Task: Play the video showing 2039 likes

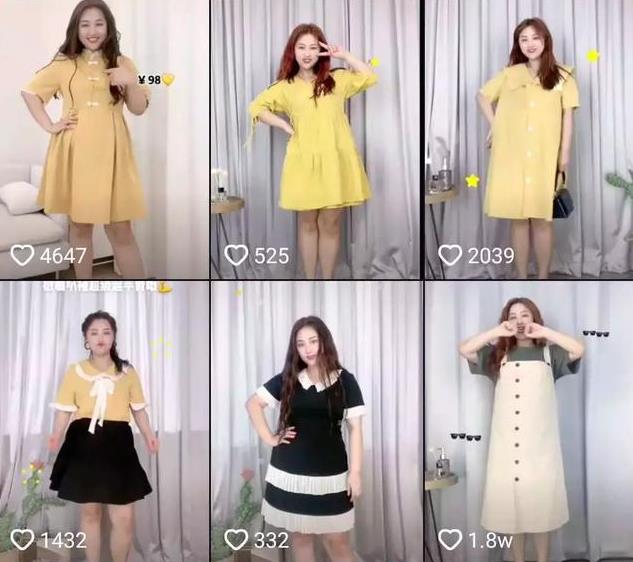Action: point(529,140)
